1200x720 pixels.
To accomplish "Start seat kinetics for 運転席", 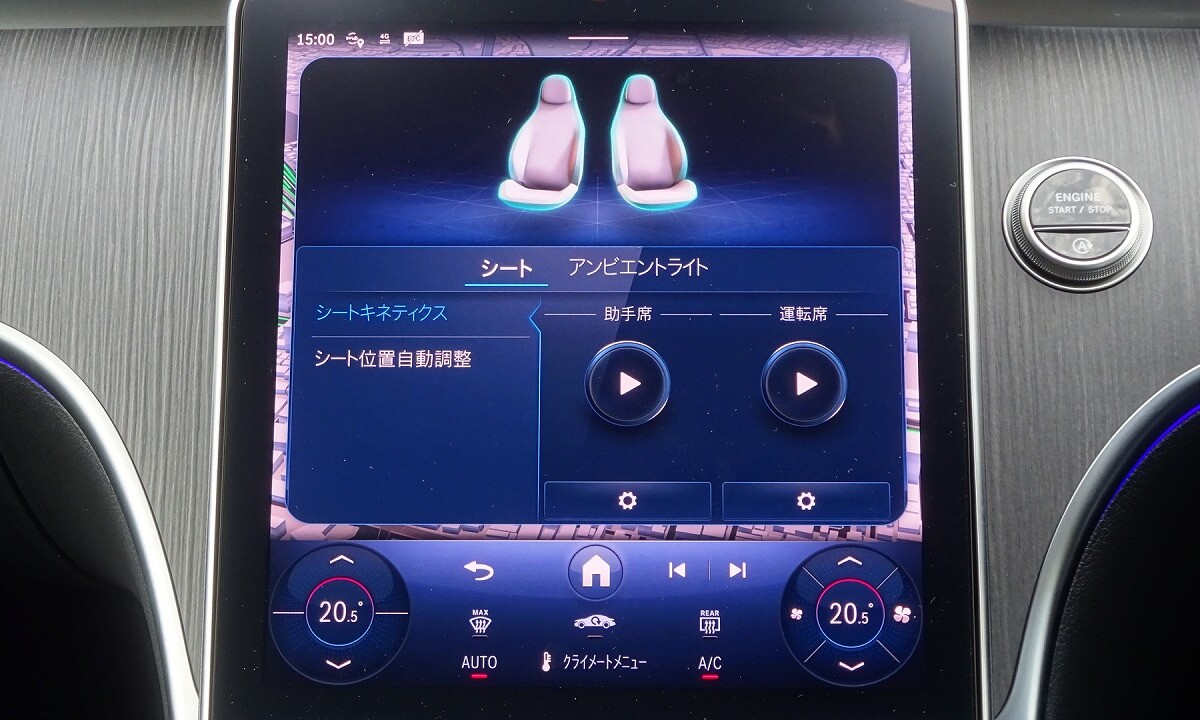I will 804,384.
